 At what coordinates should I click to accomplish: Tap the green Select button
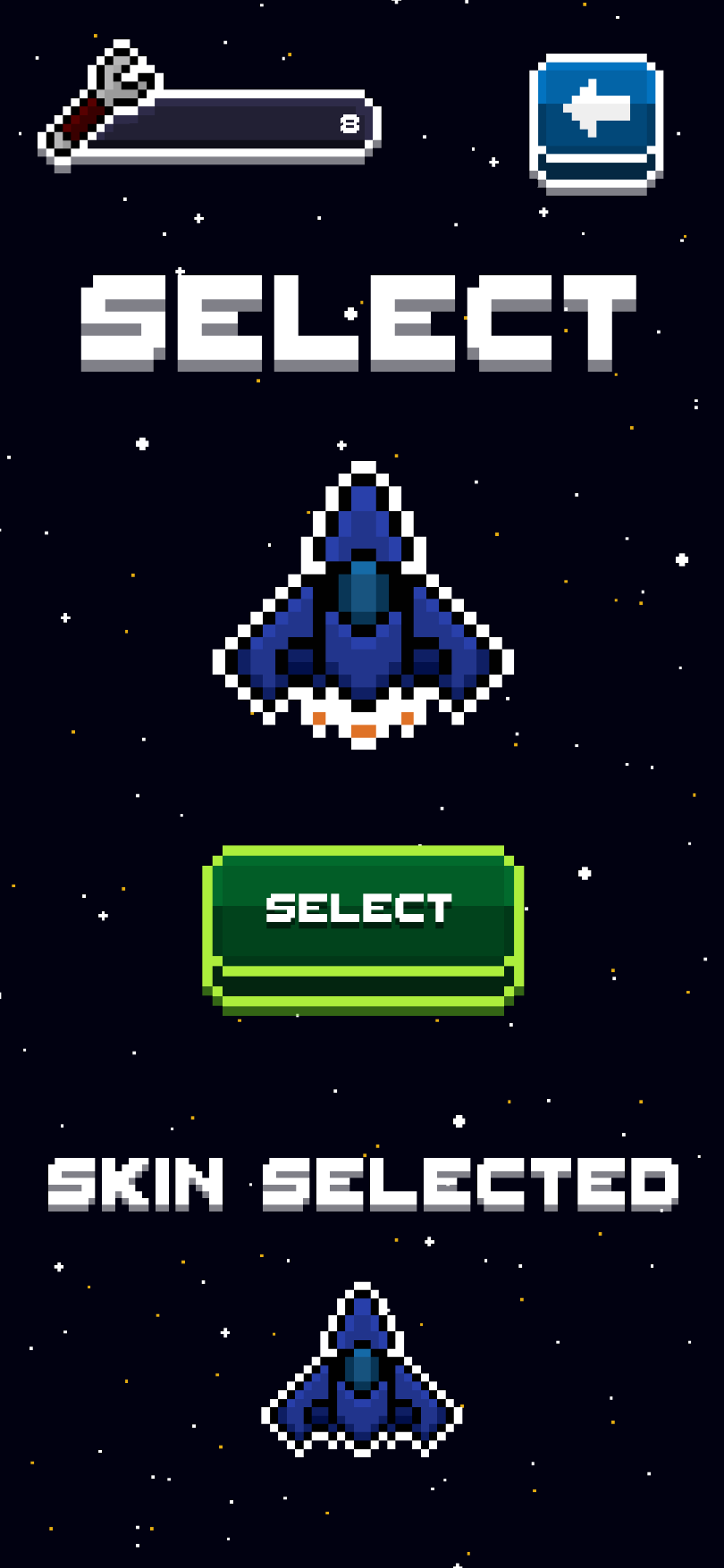363,930
